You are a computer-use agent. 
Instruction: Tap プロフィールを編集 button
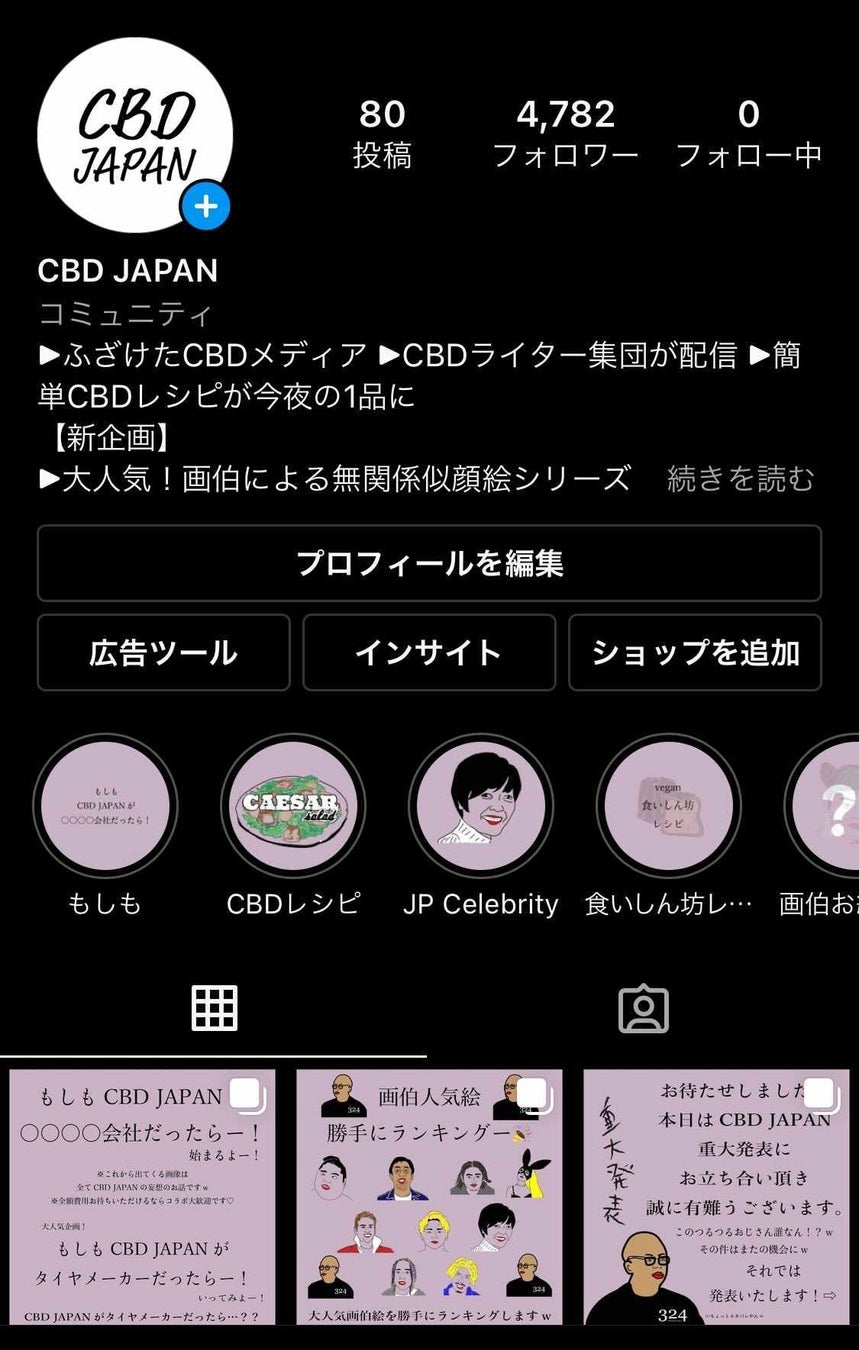pyautogui.click(x=429, y=563)
